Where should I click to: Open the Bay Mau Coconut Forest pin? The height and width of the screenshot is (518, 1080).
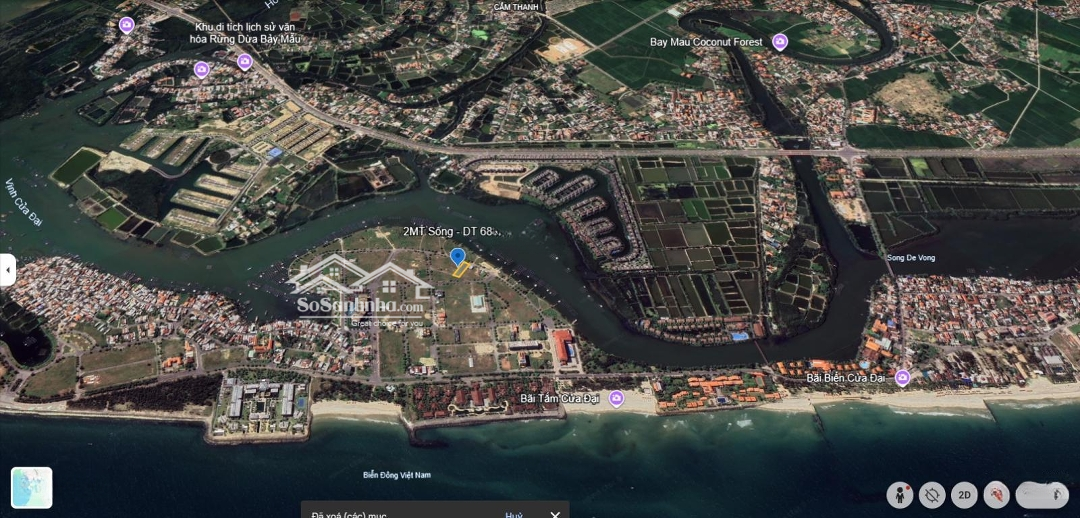pos(780,42)
